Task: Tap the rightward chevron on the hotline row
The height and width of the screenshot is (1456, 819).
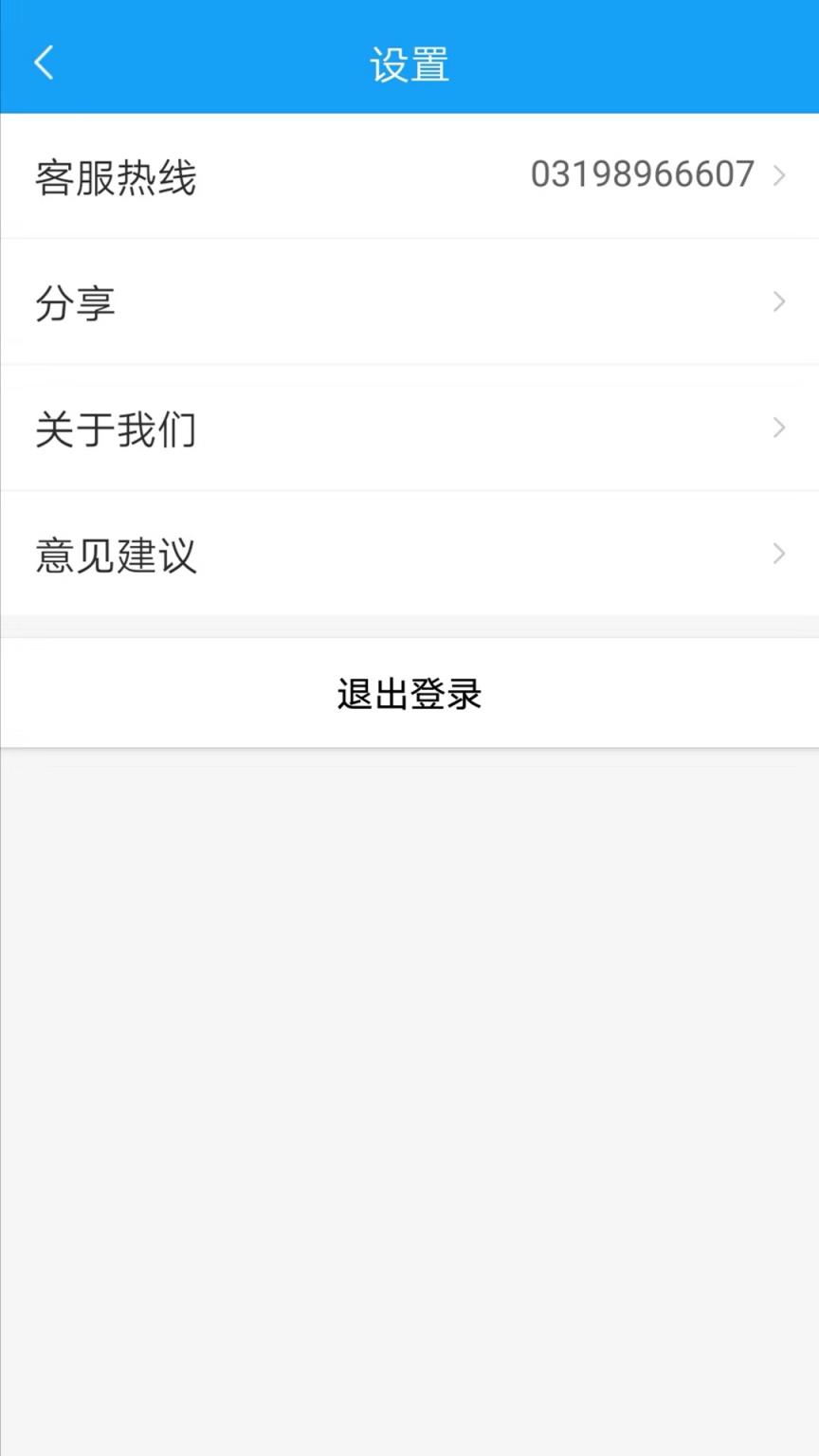Action: pyautogui.click(x=779, y=174)
